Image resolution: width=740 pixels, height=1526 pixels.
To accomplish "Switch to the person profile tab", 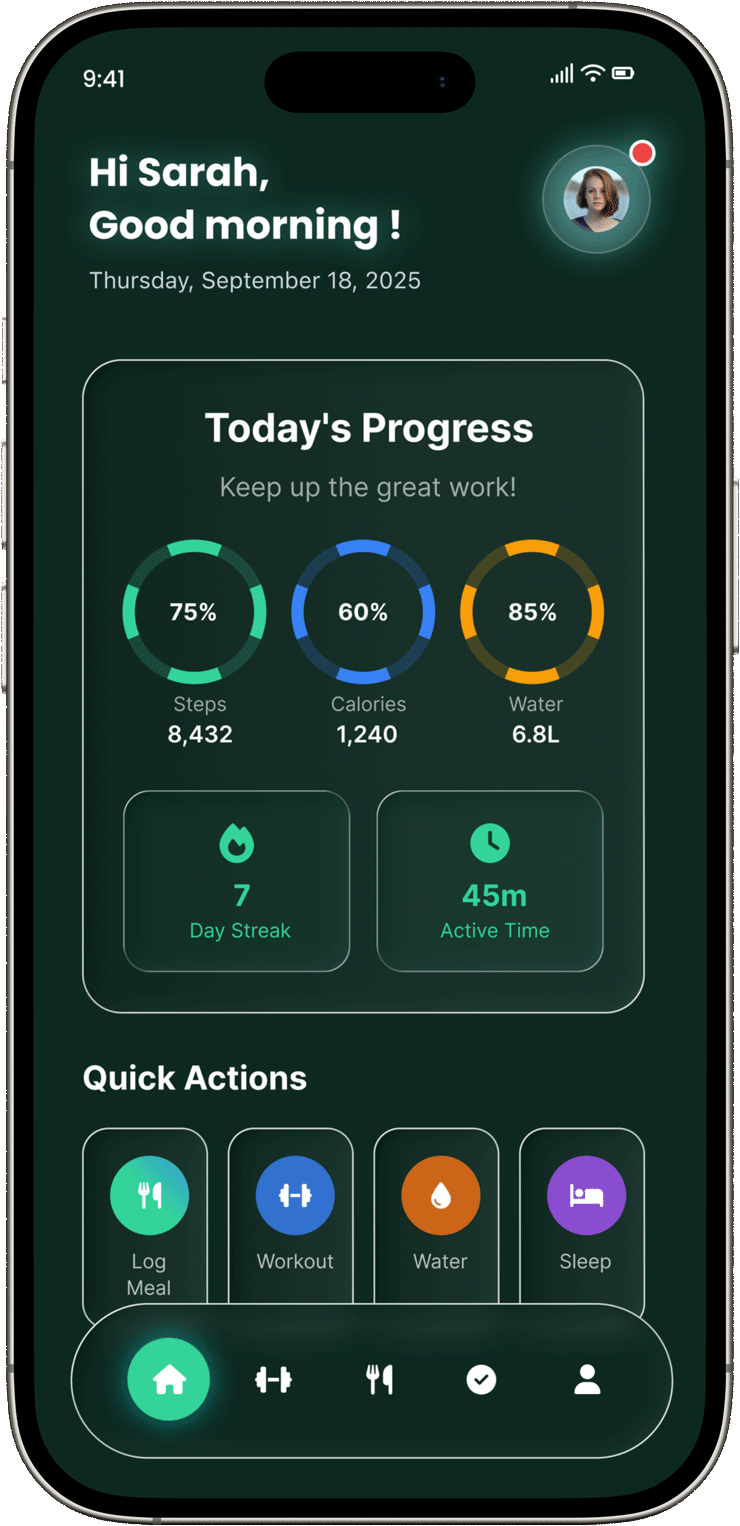I will coord(587,1380).
